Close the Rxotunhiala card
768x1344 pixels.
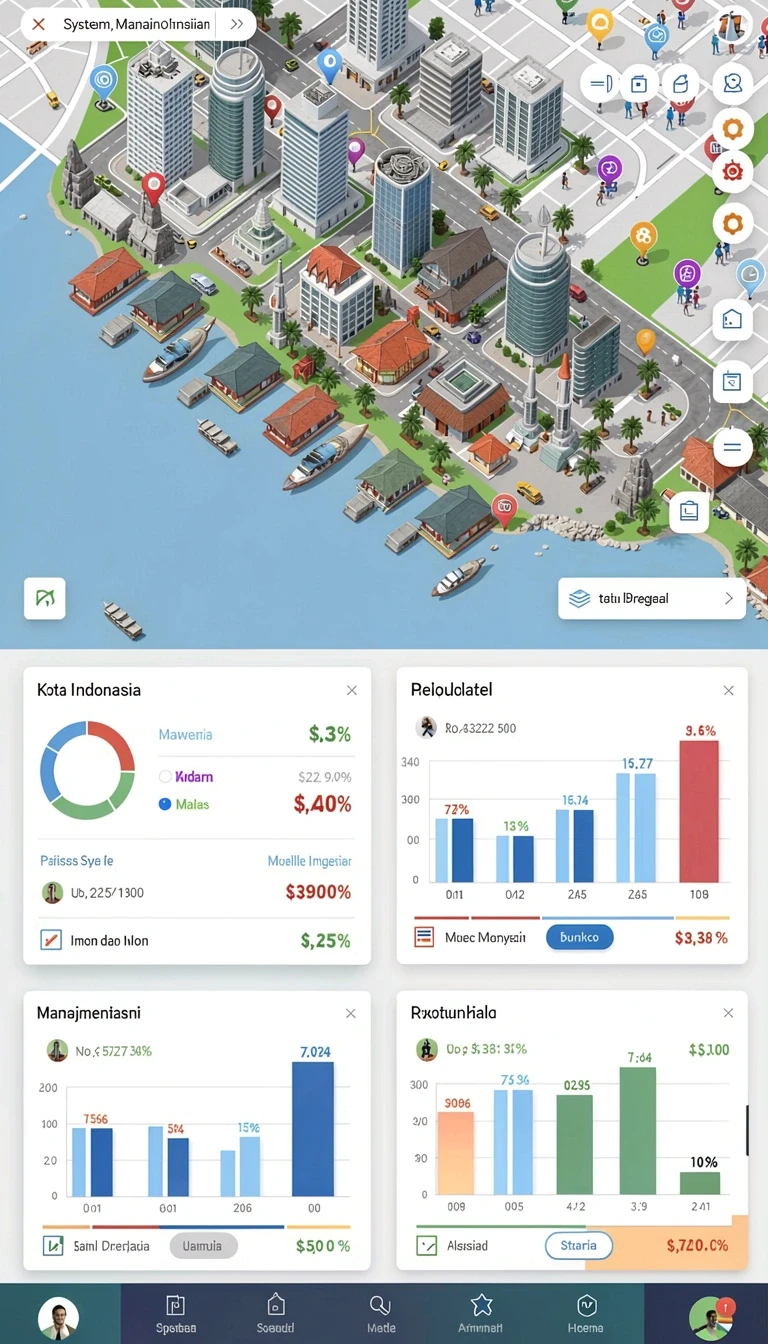point(728,1013)
